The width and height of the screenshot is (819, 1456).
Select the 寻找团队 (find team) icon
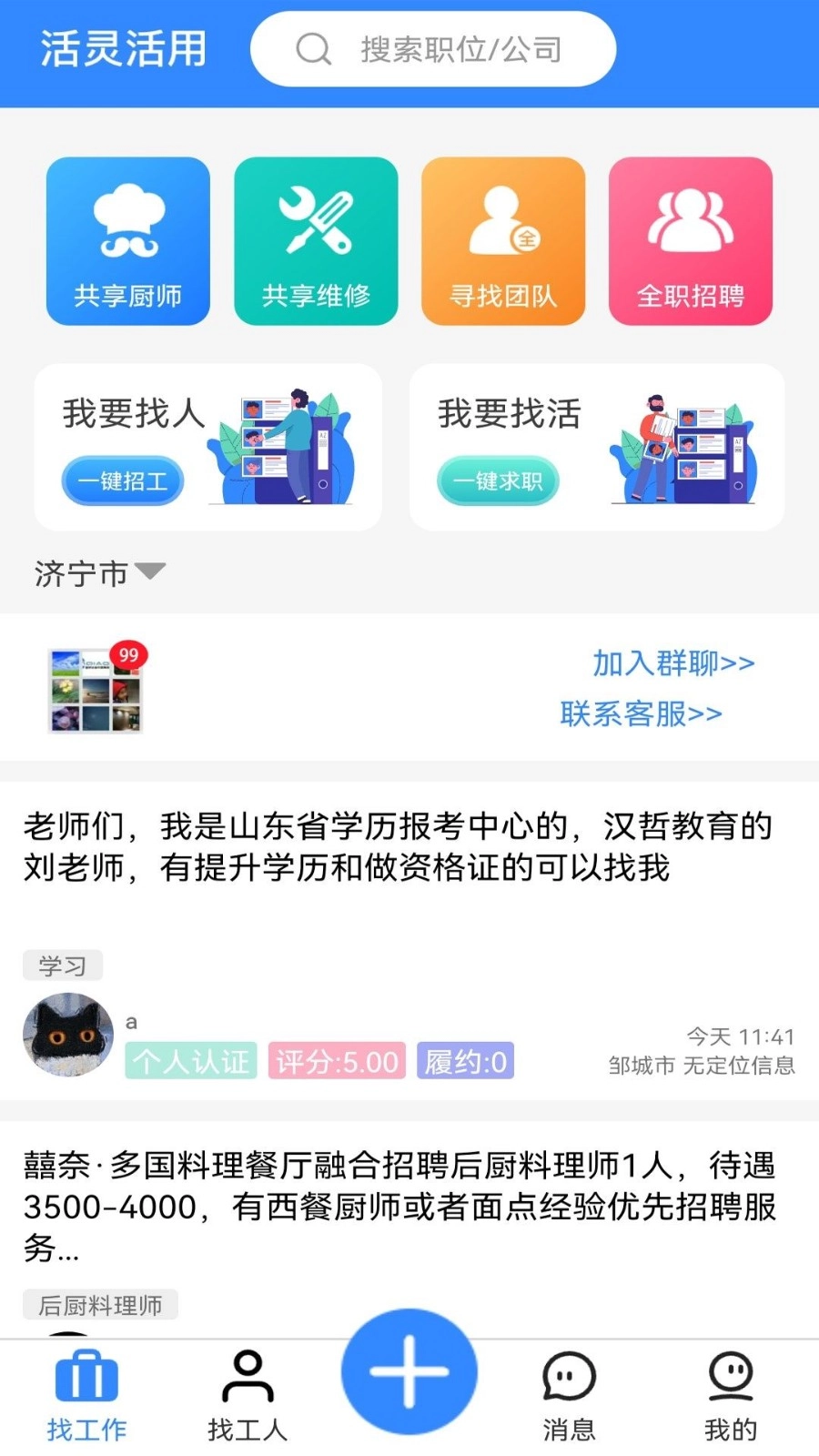(x=503, y=239)
